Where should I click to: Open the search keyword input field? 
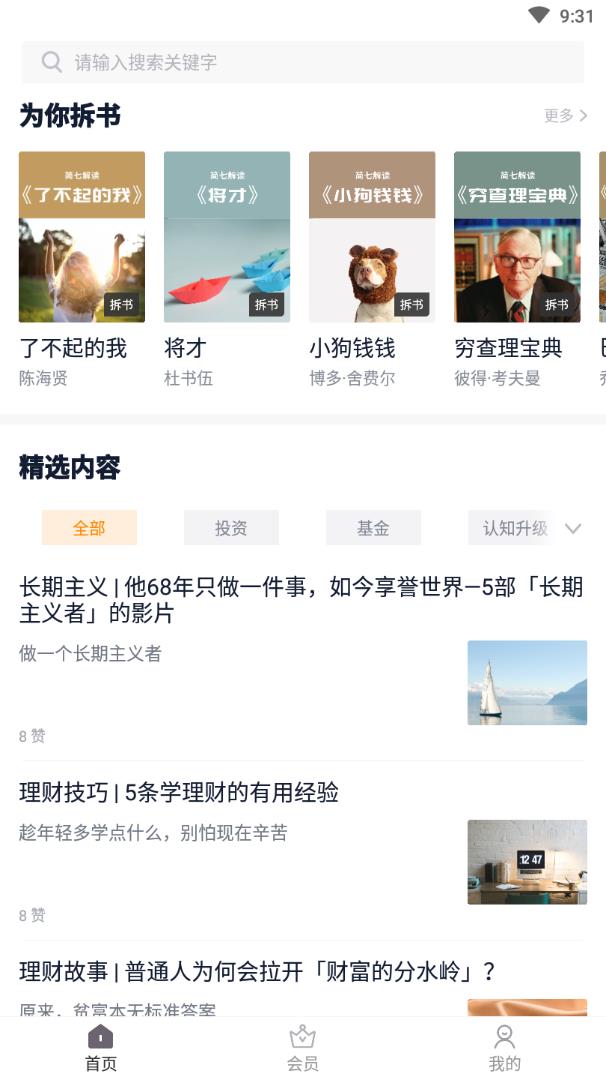pos(302,62)
